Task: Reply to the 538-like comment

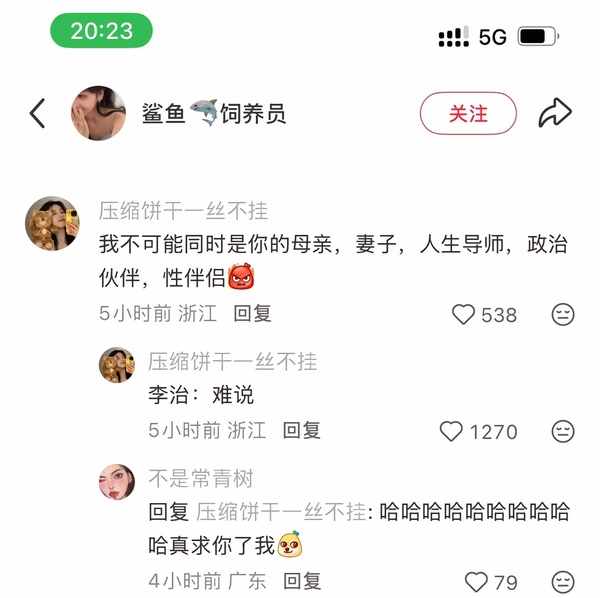Action: pyautogui.click(x=252, y=313)
